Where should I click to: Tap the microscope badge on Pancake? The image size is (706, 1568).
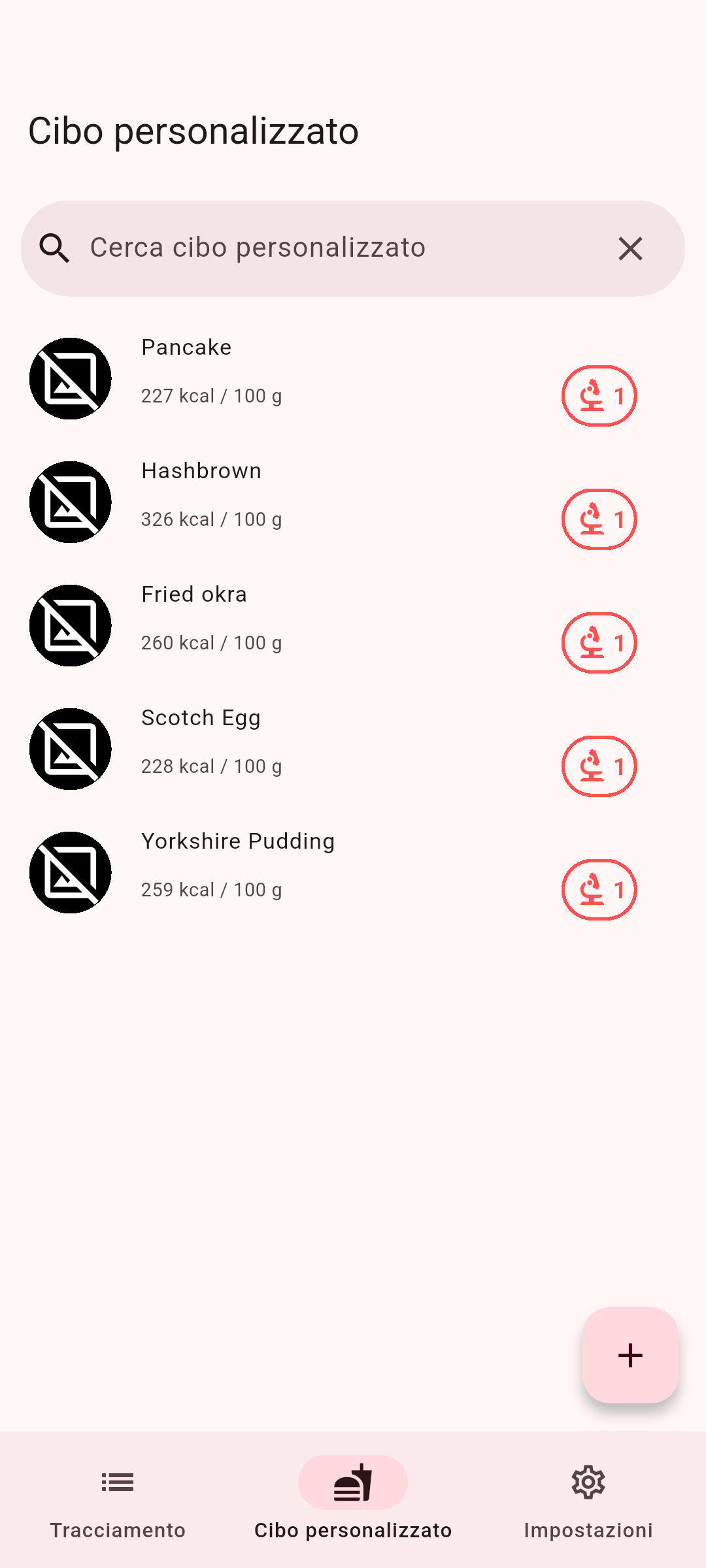[x=599, y=396]
